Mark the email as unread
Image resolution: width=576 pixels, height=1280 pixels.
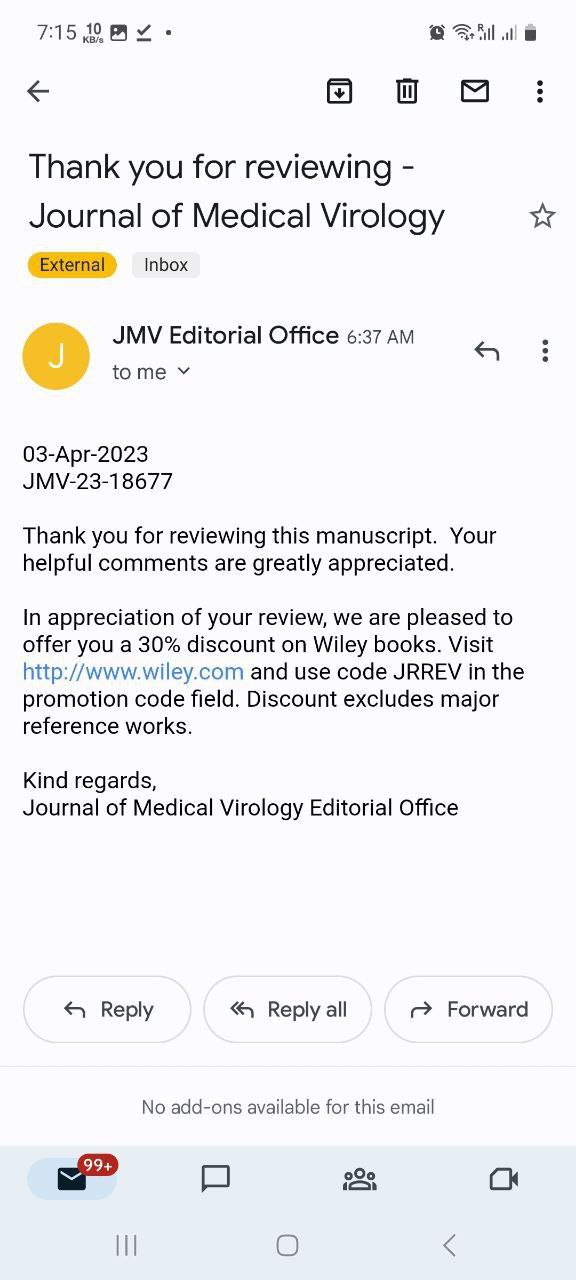tap(474, 91)
